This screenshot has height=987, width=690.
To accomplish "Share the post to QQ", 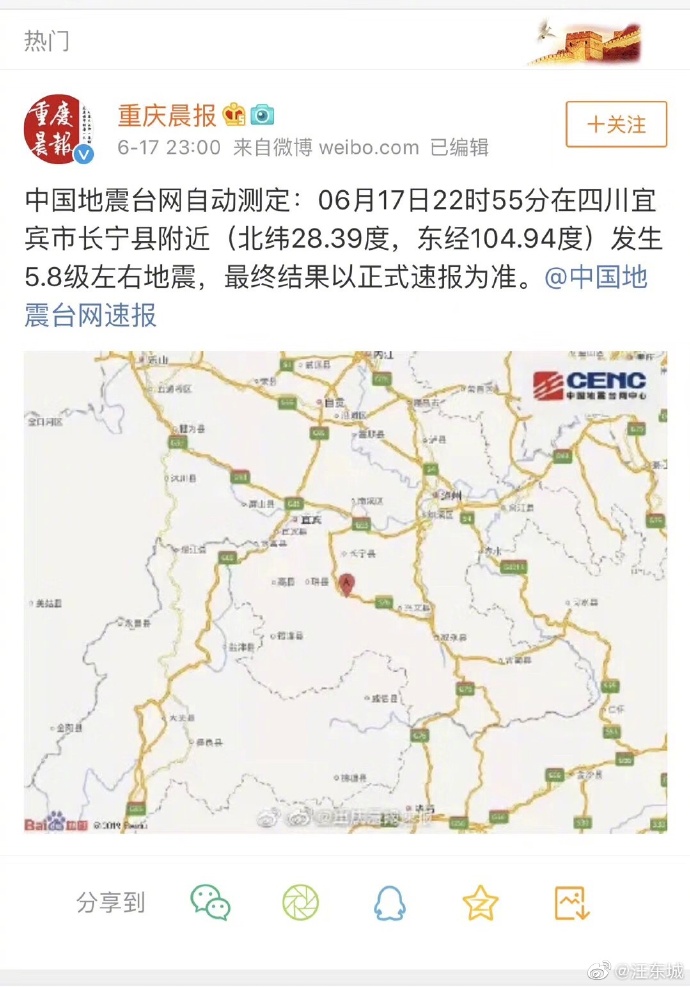I will (x=390, y=903).
